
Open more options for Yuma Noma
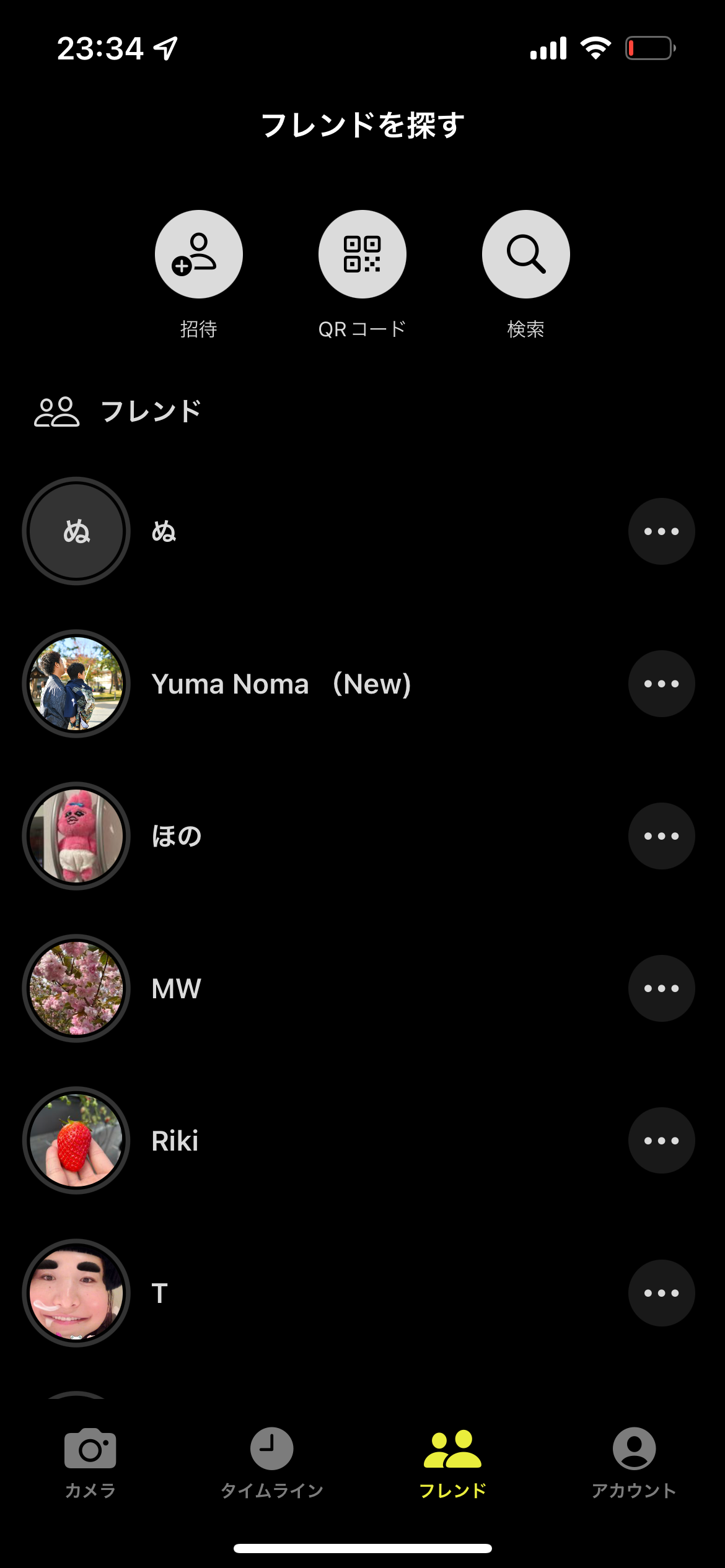pyautogui.click(x=661, y=684)
